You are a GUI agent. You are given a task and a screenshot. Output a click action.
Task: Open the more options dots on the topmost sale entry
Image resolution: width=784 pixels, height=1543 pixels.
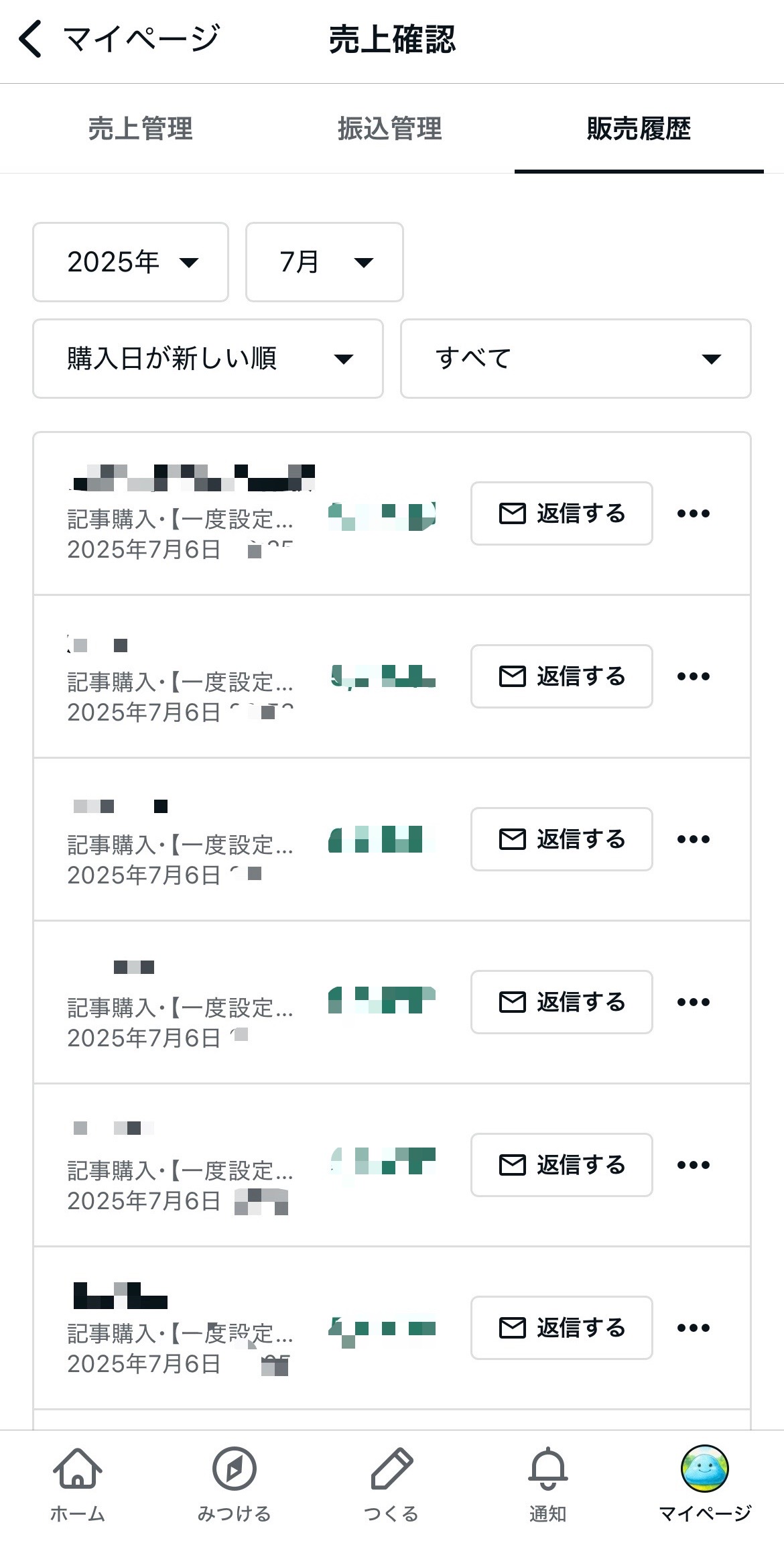[694, 513]
